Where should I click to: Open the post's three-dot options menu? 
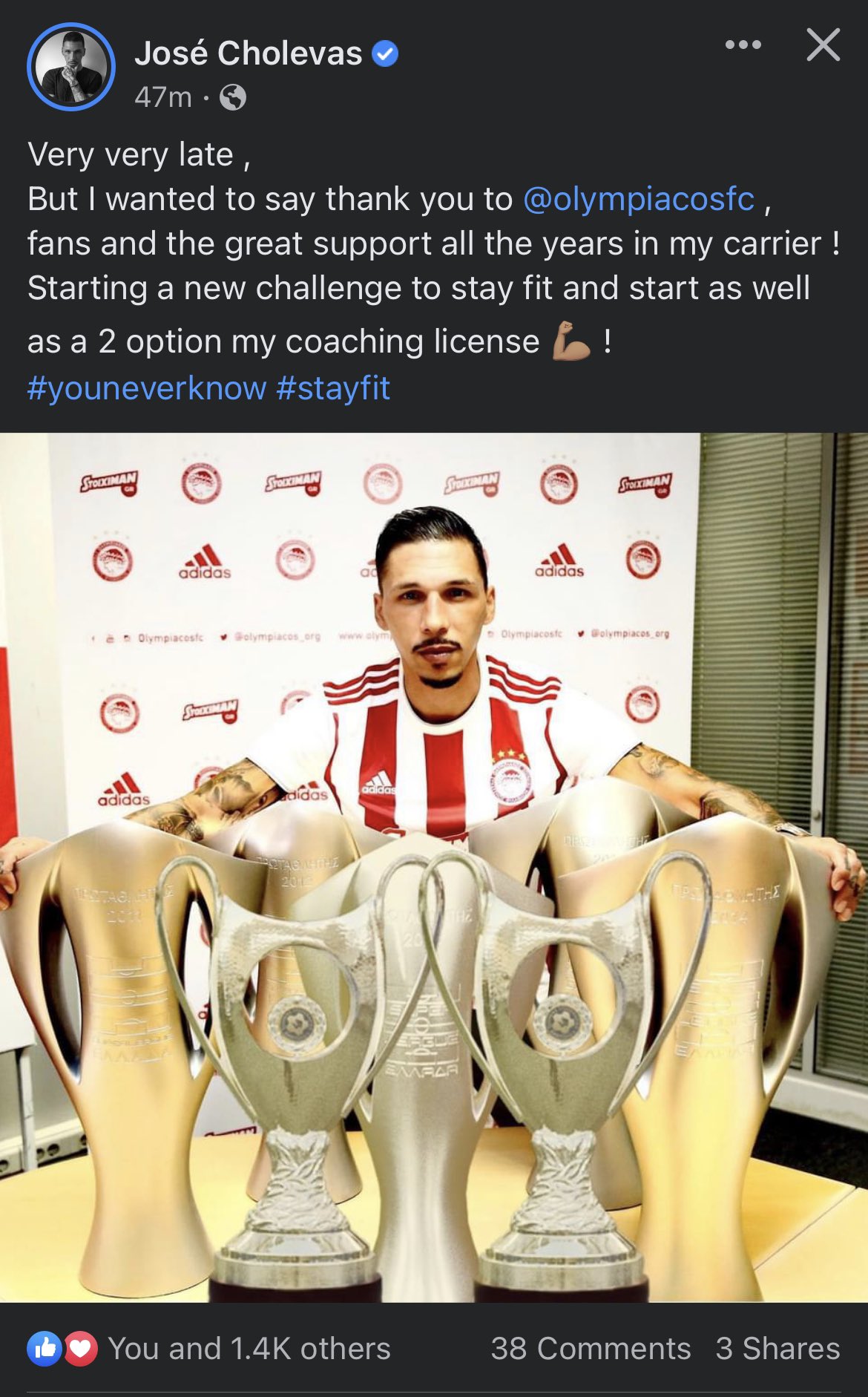[x=743, y=45]
